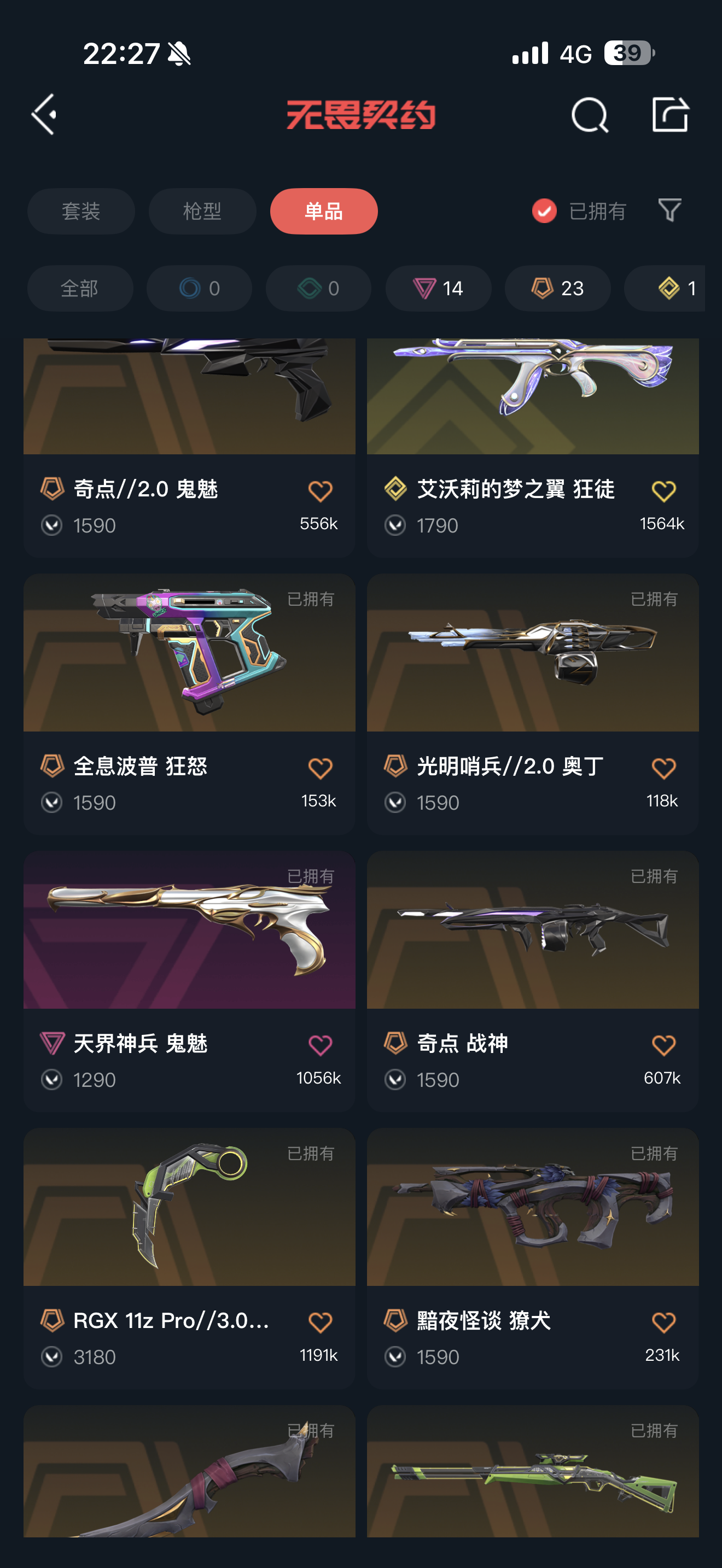Go back using the top-left arrow
Image resolution: width=722 pixels, height=1568 pixels.
click(x=44, y=114)
